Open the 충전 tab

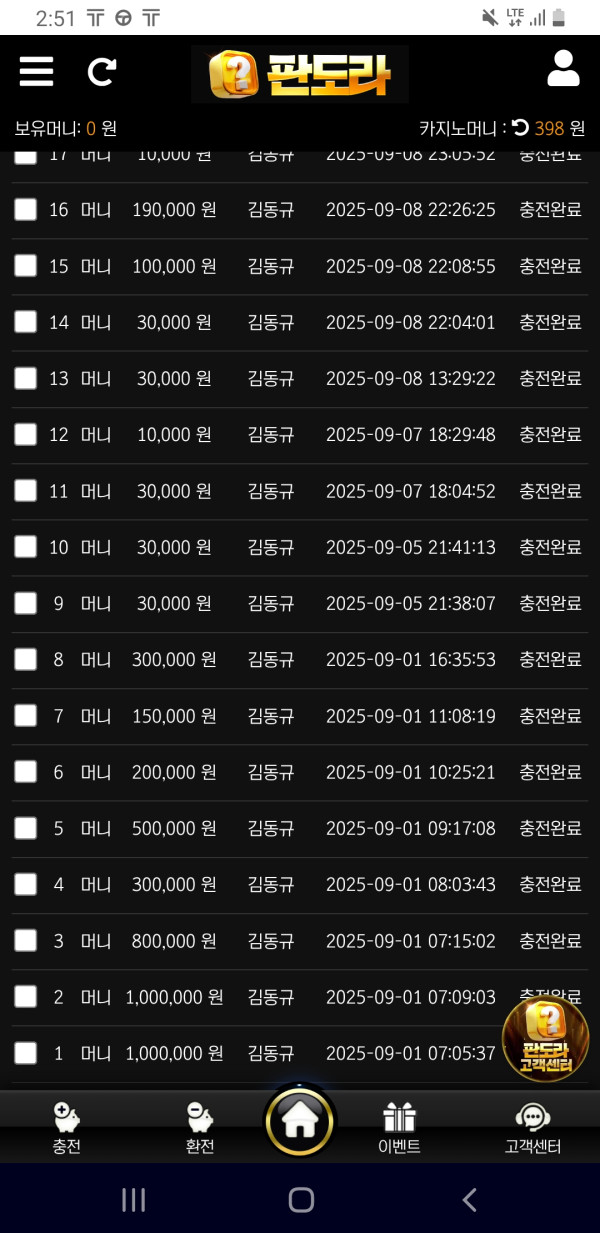pos(67,1127)
